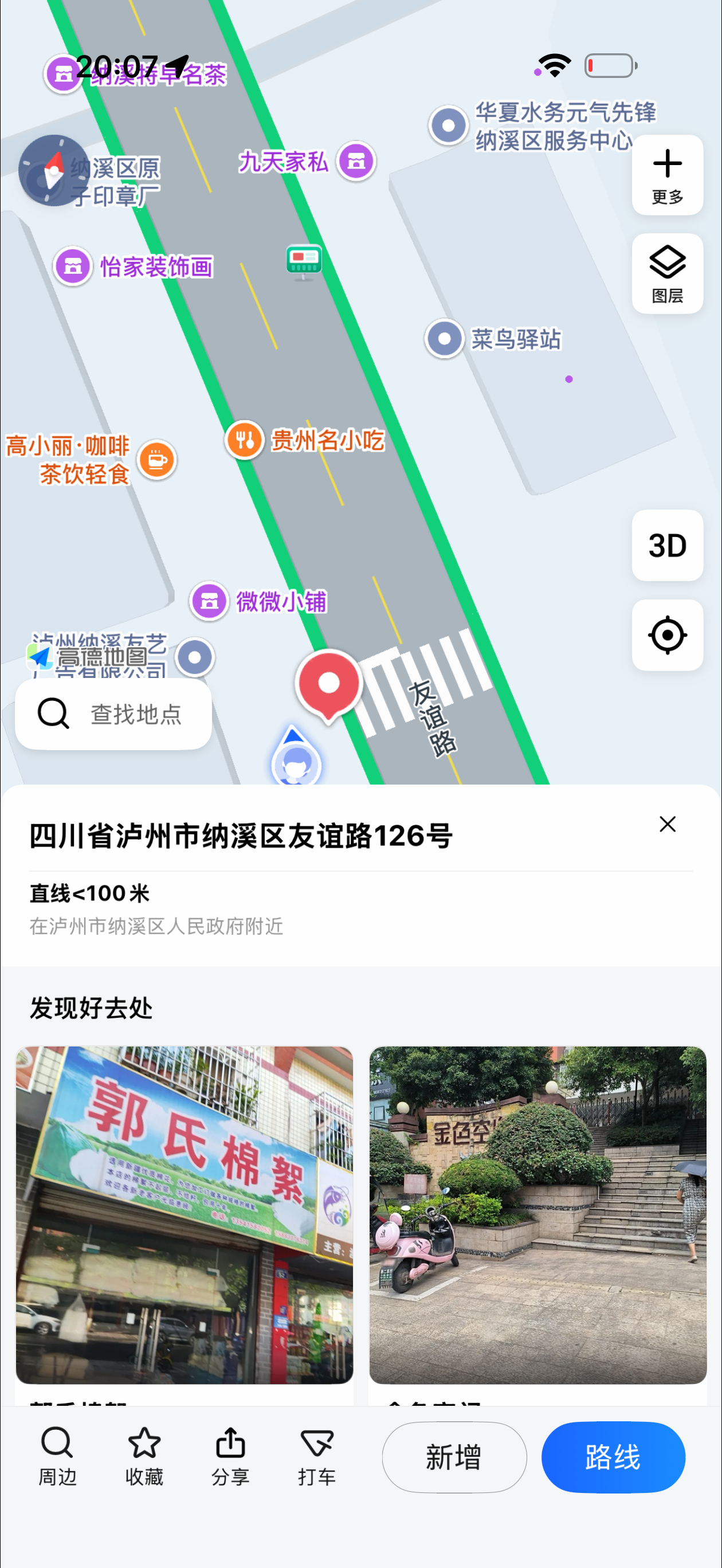The height and width of the screenshot is (1568, 722).
Task: Open 周边 nearby search
Action: click(57, 1456)
